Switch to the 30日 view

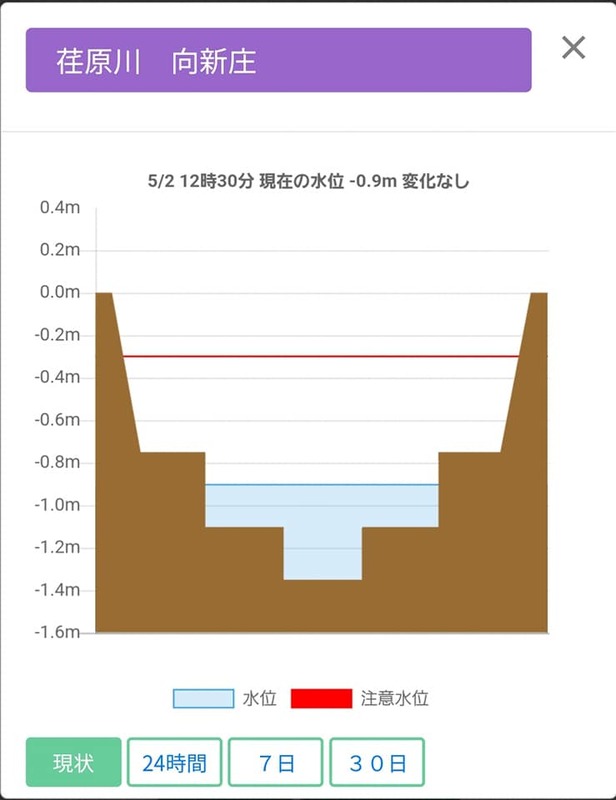(x=377, y=763)
